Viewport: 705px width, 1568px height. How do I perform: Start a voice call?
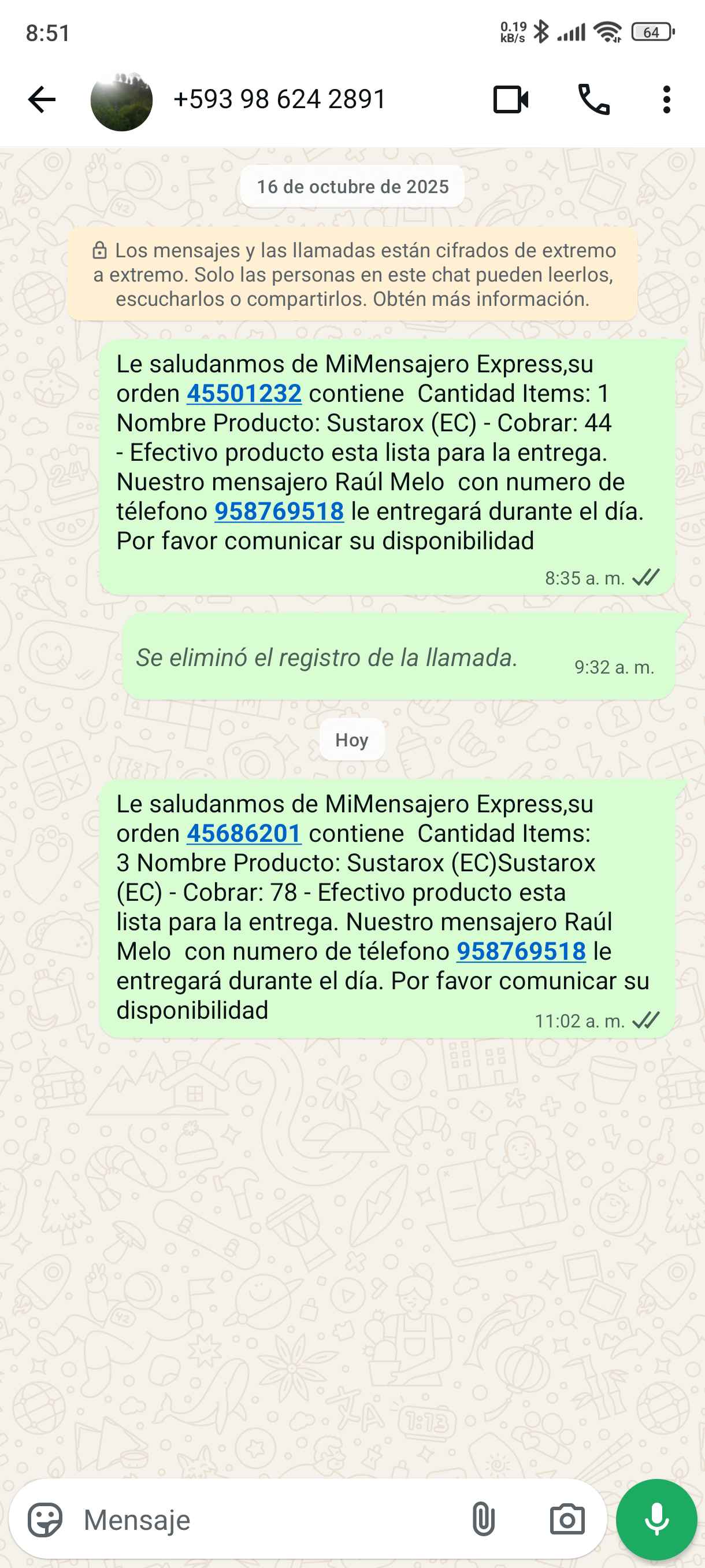point(593,99)
